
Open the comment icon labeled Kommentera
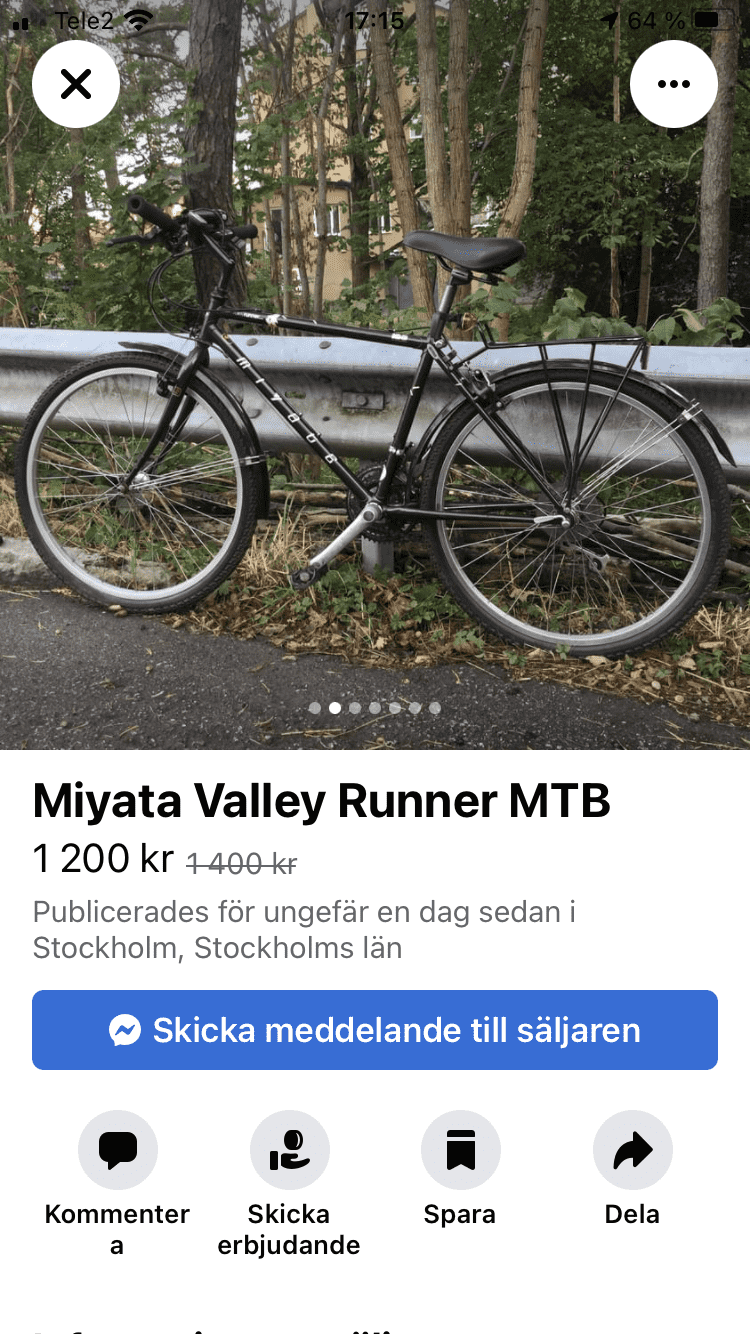point(117,1150)
